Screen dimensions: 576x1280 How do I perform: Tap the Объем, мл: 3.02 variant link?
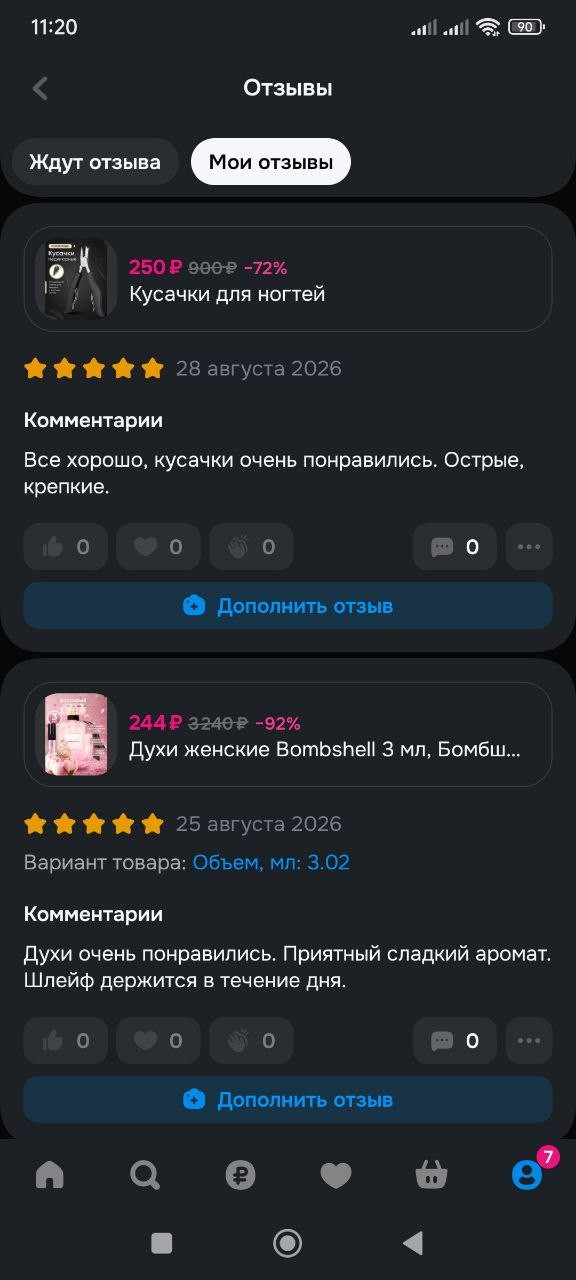pyautogui.click(x=271, y=862)
